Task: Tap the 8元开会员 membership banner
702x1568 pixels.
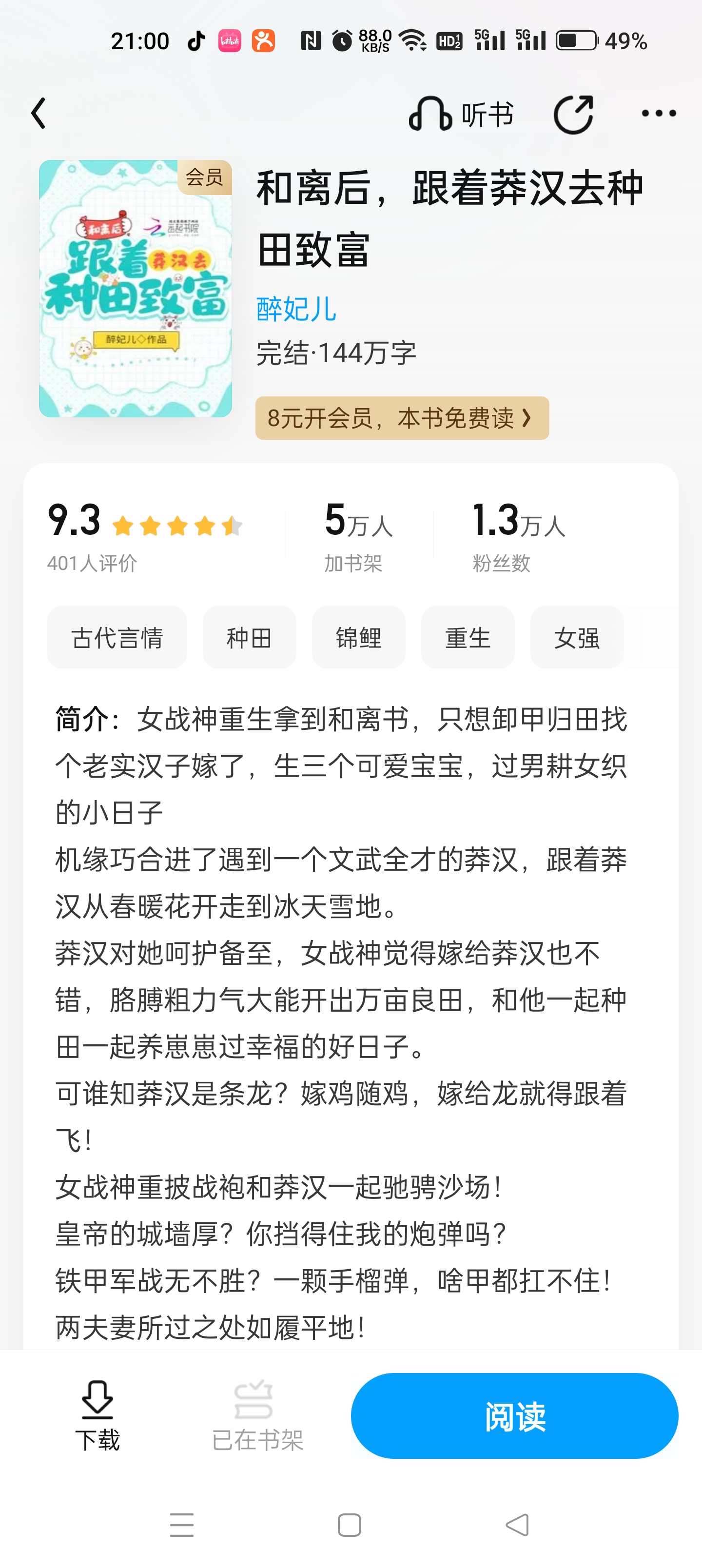Action: pos(402,418)
